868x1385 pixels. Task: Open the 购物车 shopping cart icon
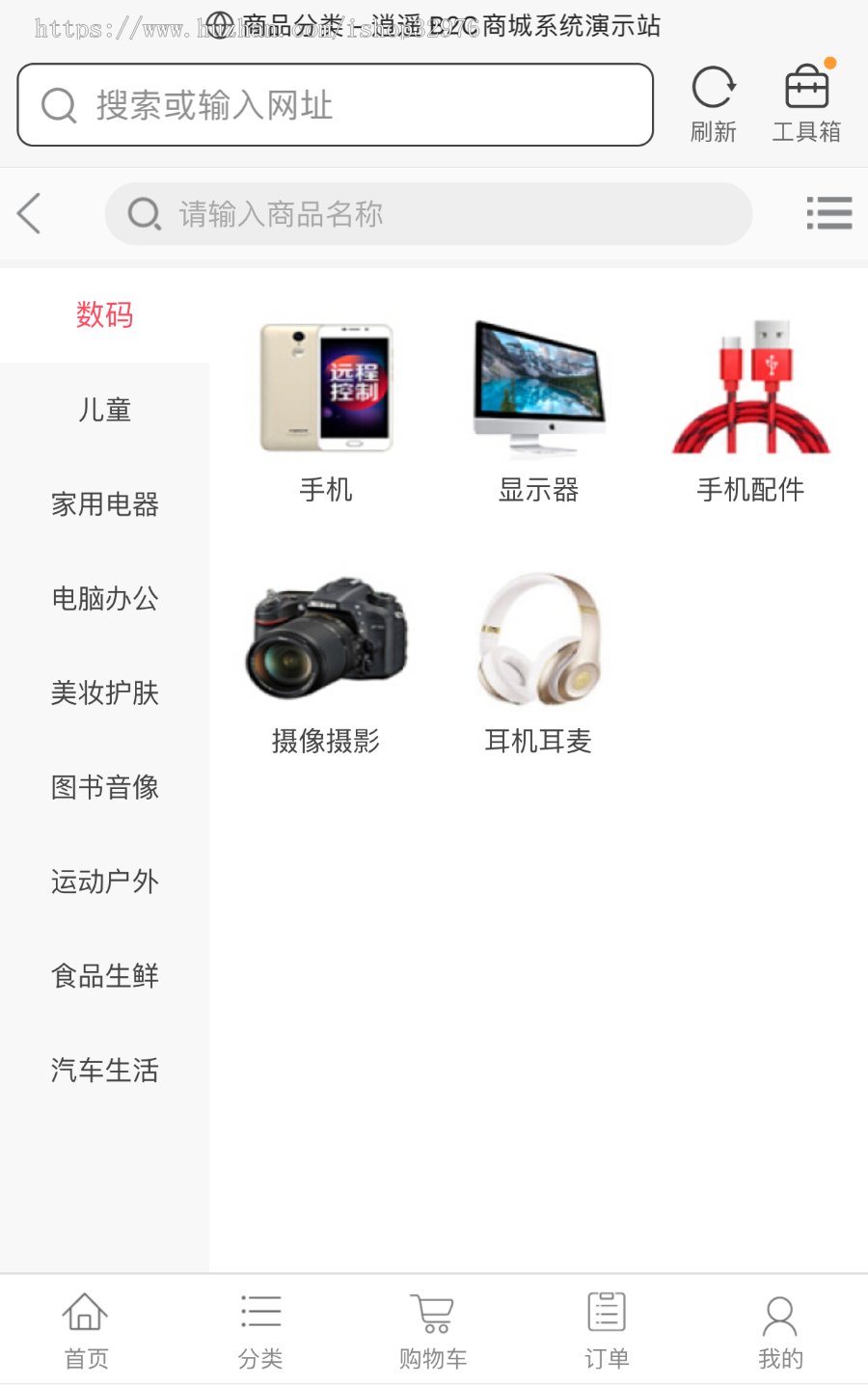(x=432, y=1326)
